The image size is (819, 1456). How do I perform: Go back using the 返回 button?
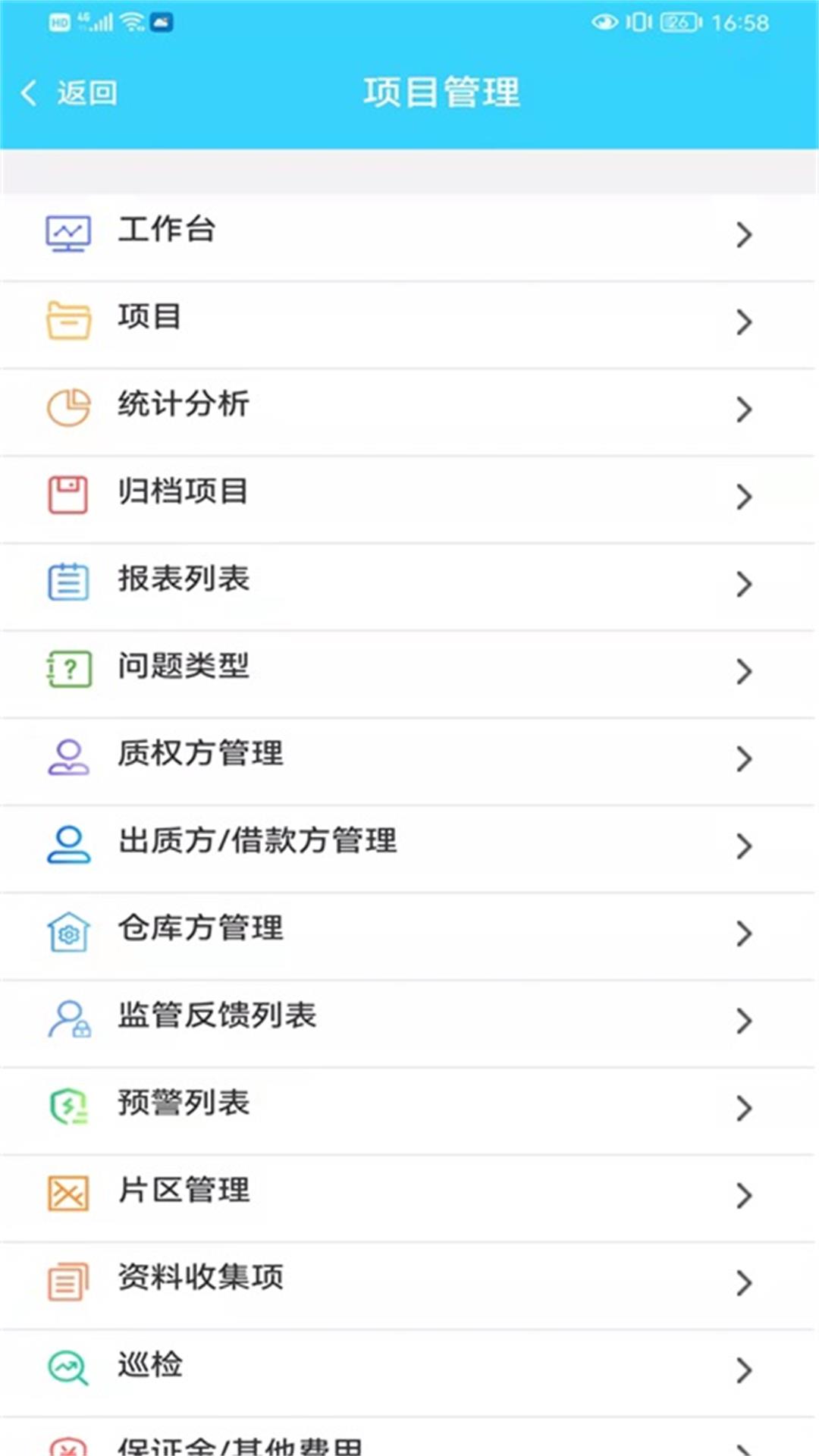(x=68, y=93)
